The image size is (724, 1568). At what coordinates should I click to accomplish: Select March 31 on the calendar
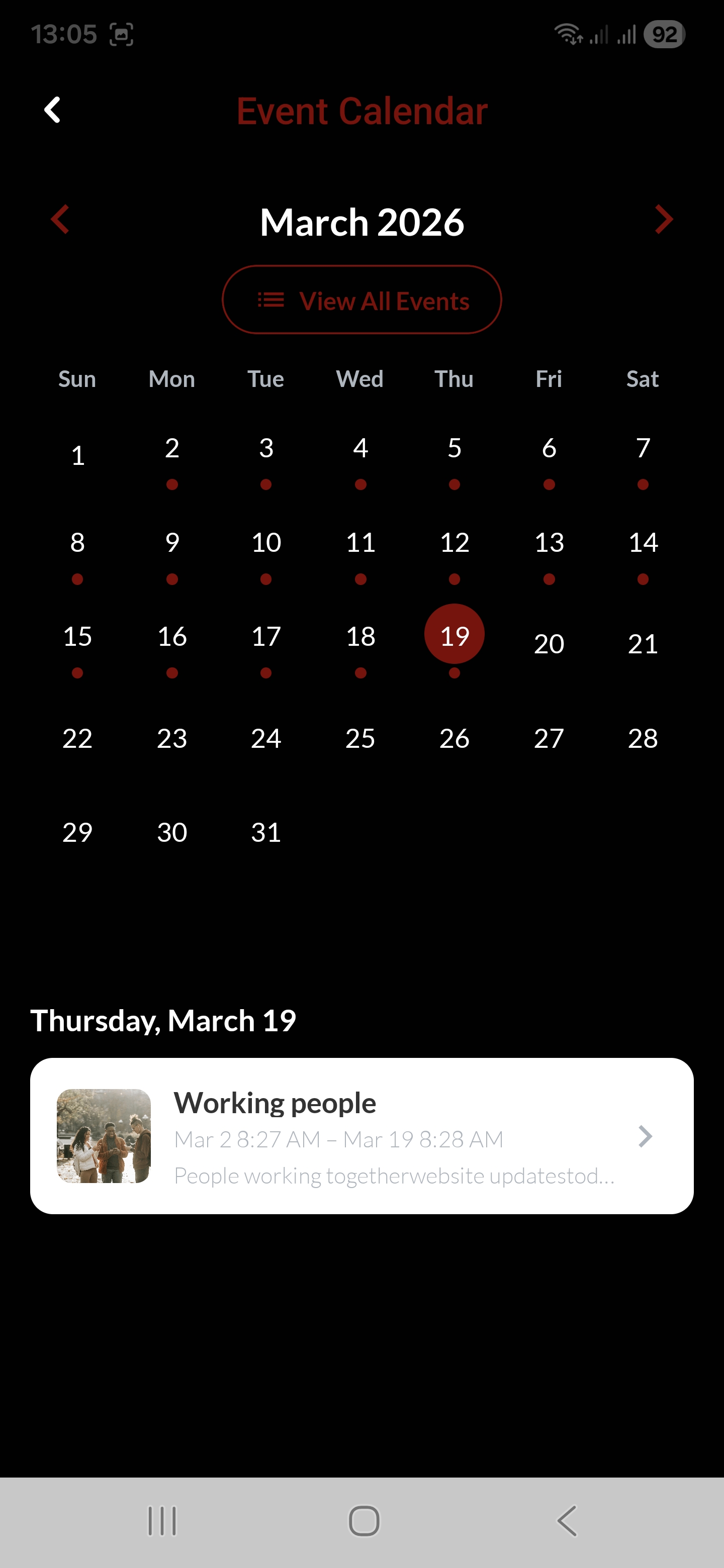(x=266, y=832)
